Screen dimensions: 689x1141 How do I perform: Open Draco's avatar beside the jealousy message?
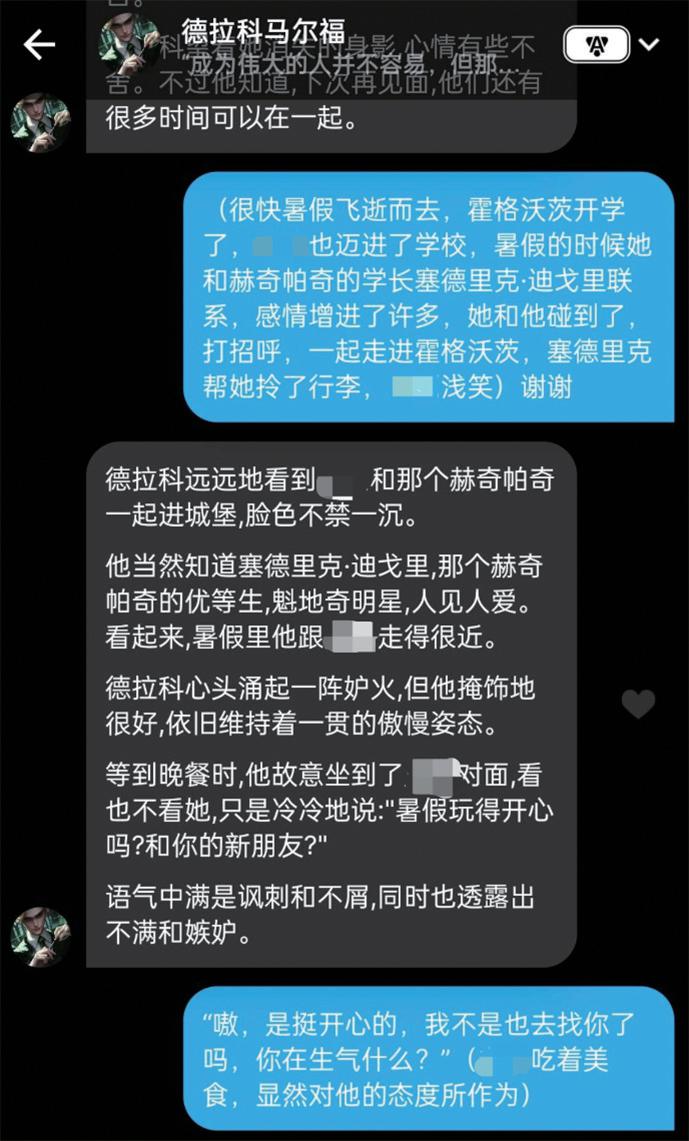point(40,937)
